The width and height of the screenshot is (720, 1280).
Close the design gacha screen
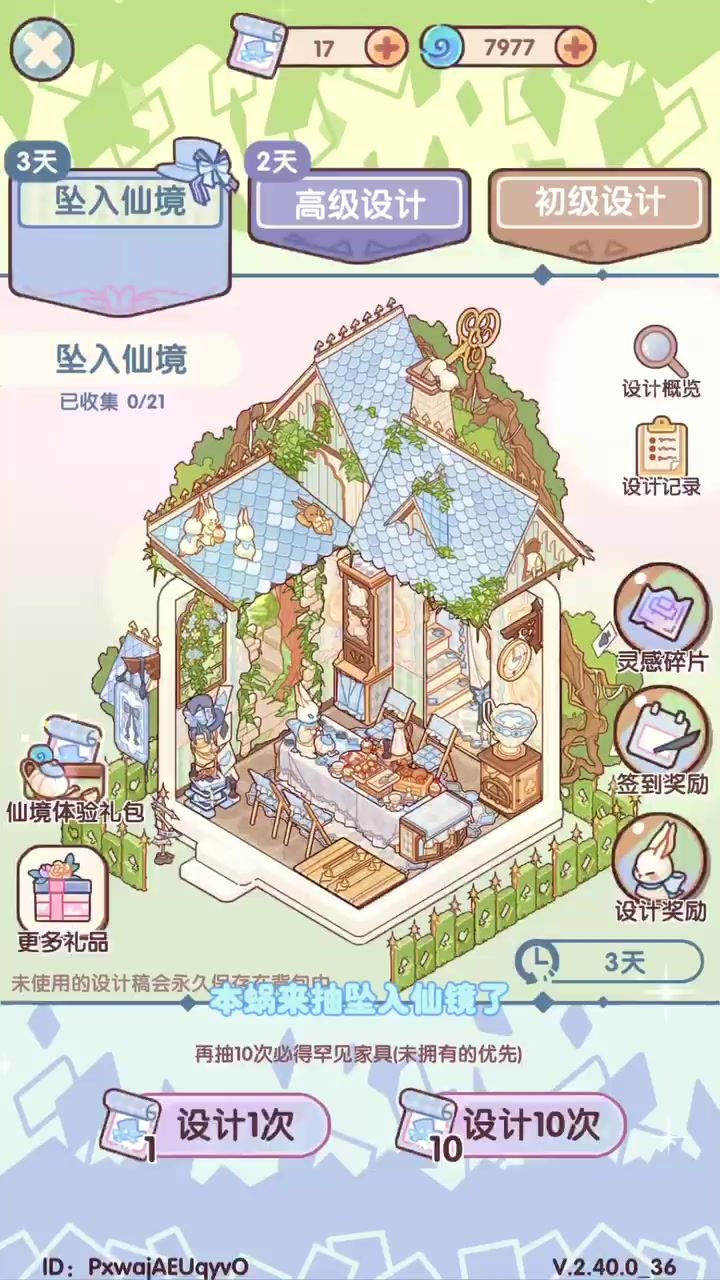[x=42, y=50]
